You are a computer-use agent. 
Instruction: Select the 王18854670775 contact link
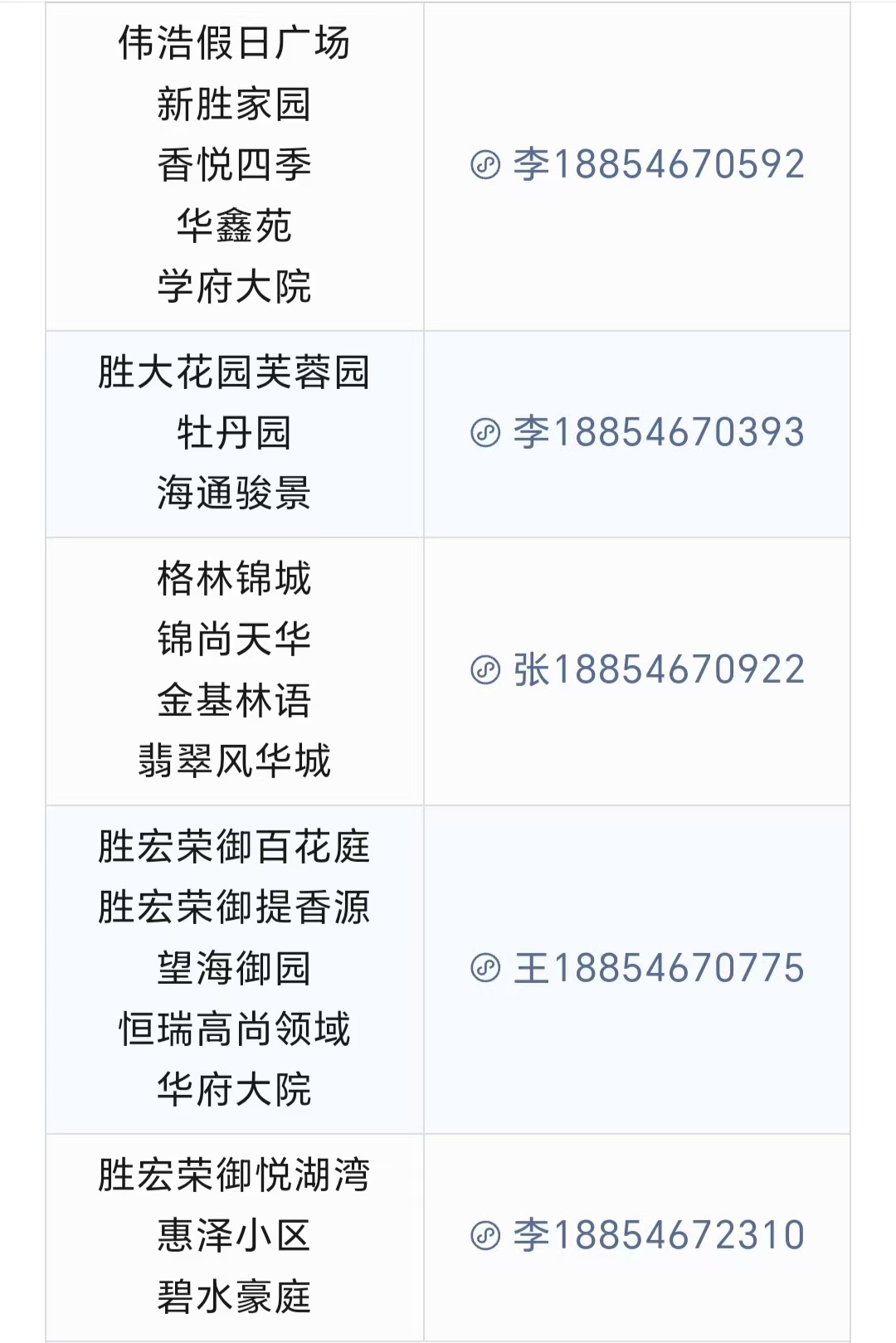pos(637,968)
